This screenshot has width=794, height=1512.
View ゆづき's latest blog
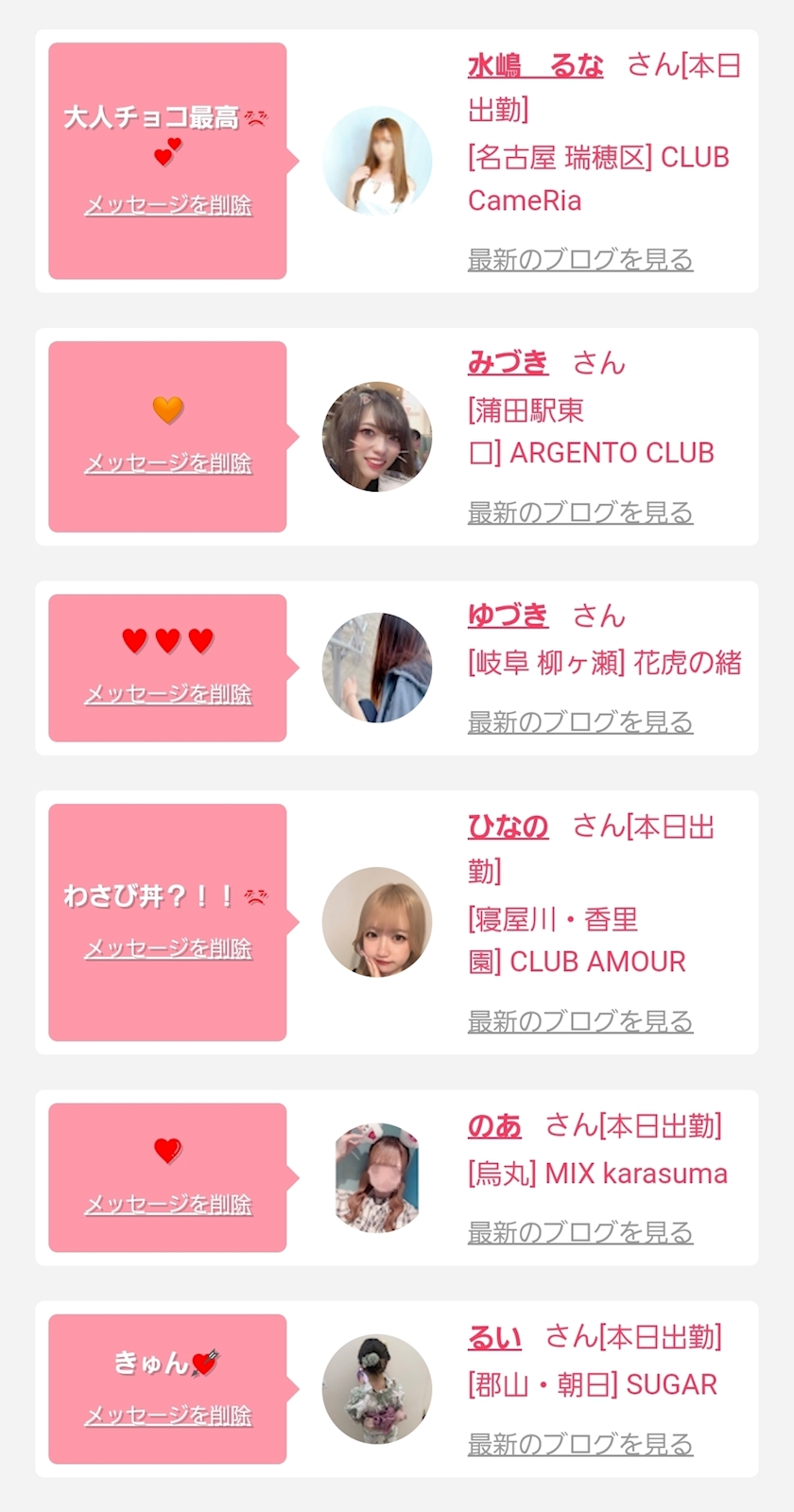tap(580, 722)
